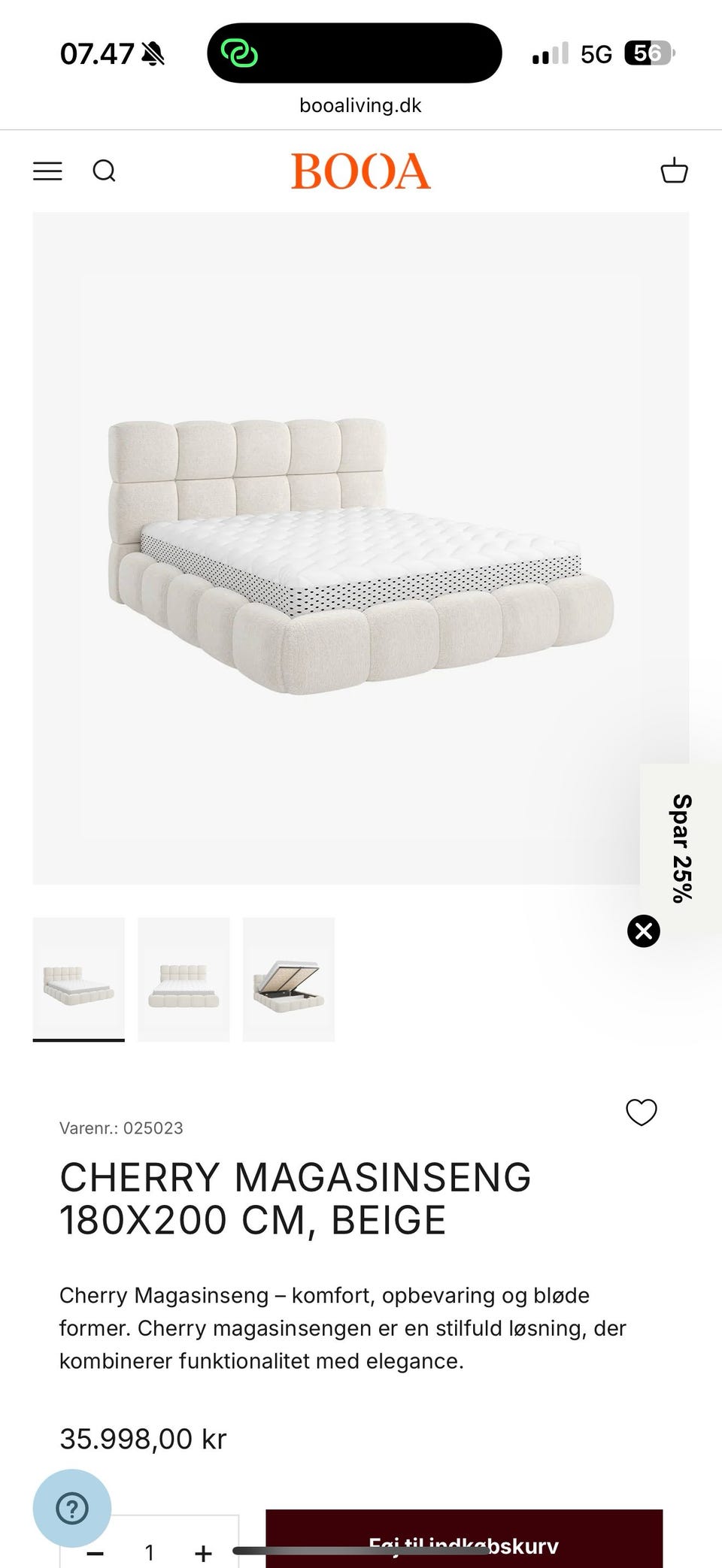Select the open storage bed thumbnail

(x=289, y=979)
